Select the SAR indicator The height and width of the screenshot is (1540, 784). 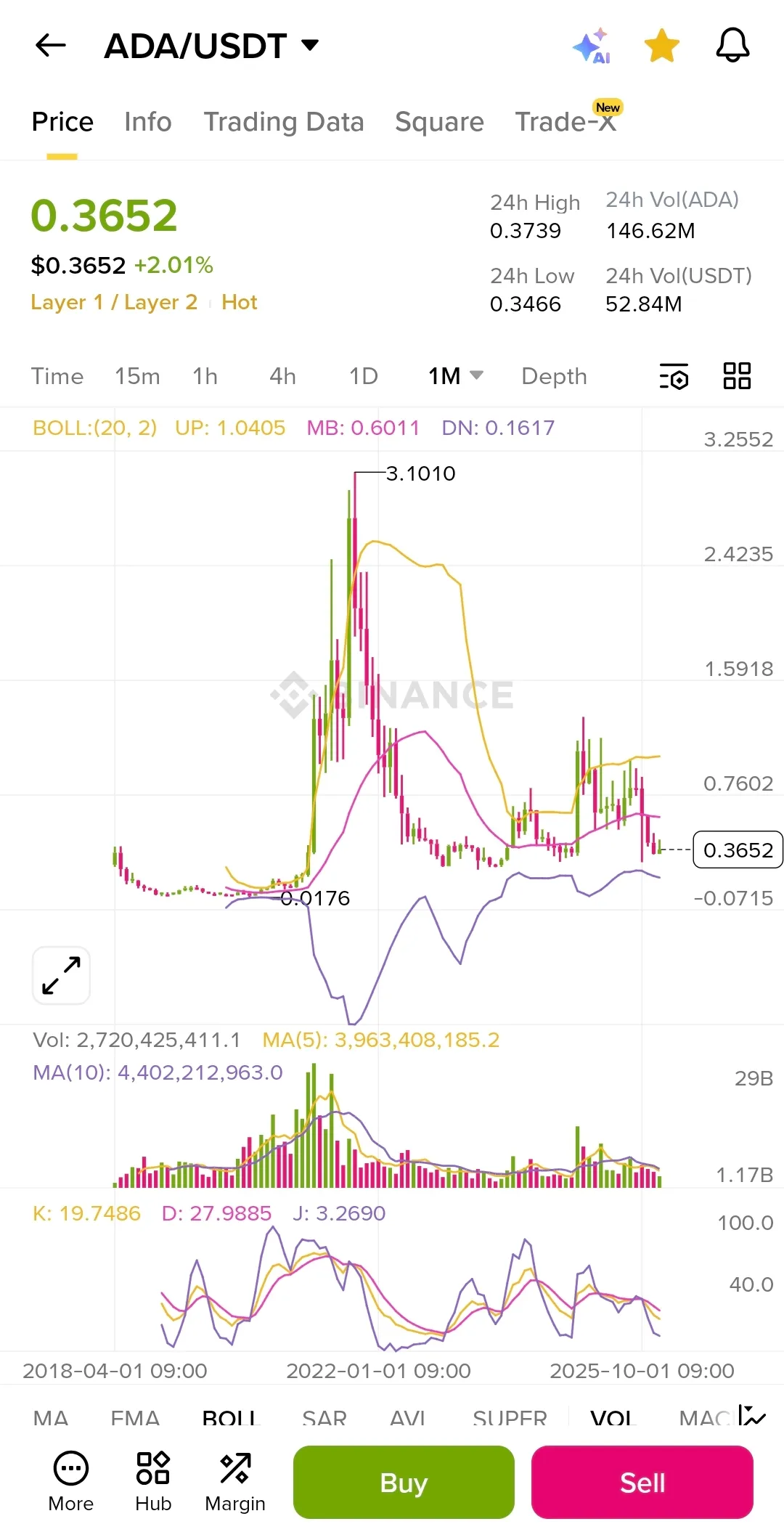pos(324,1417)
